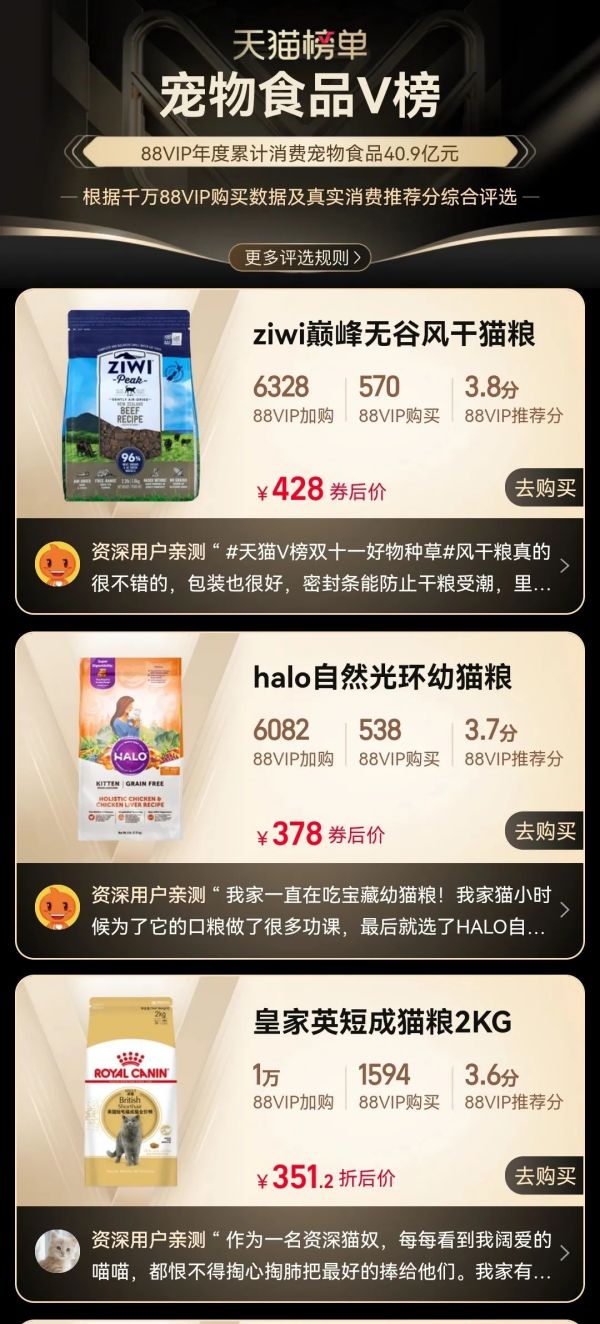View the Royal Canin British Shorthair product image
The width and height of the screenshot is (600, 1324).
(130, 1092)
